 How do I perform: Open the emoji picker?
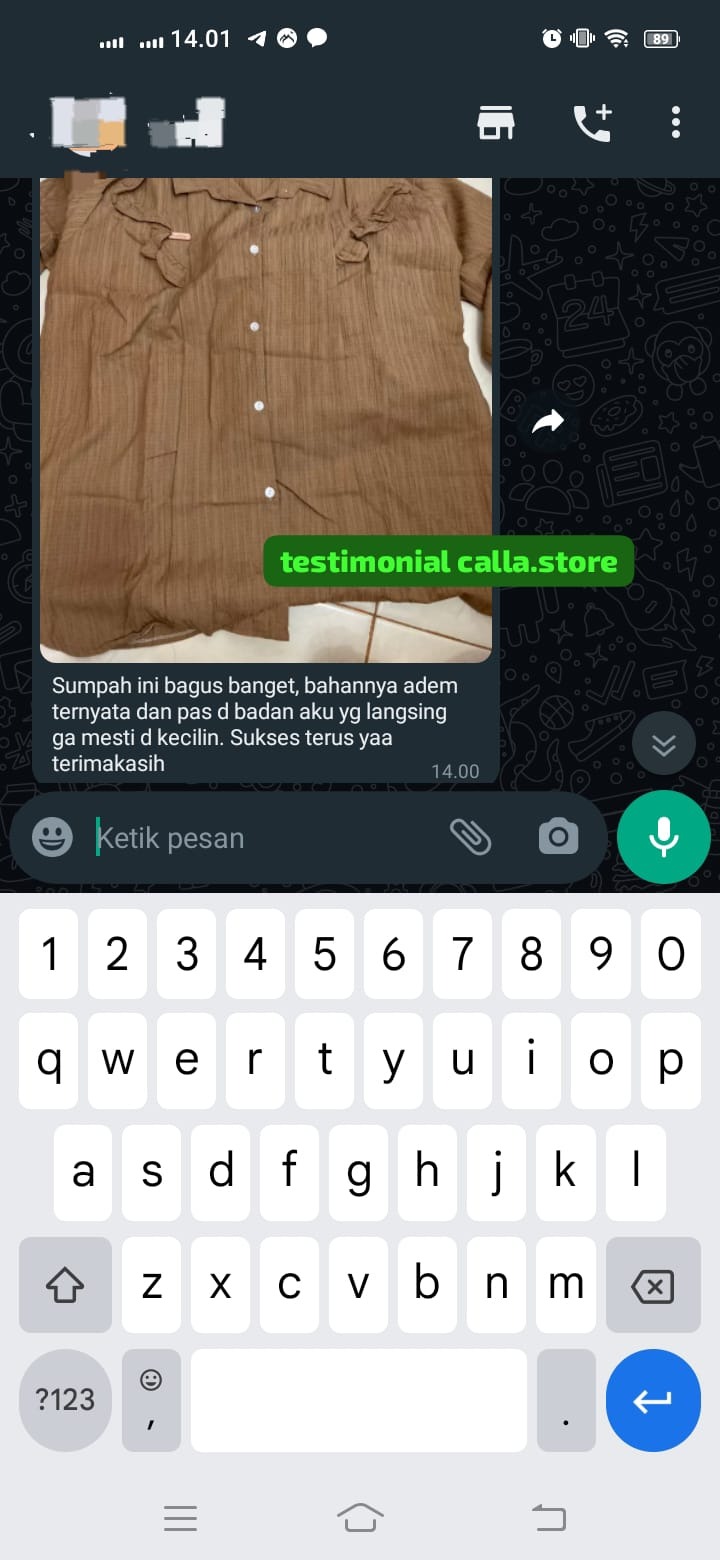52,837
